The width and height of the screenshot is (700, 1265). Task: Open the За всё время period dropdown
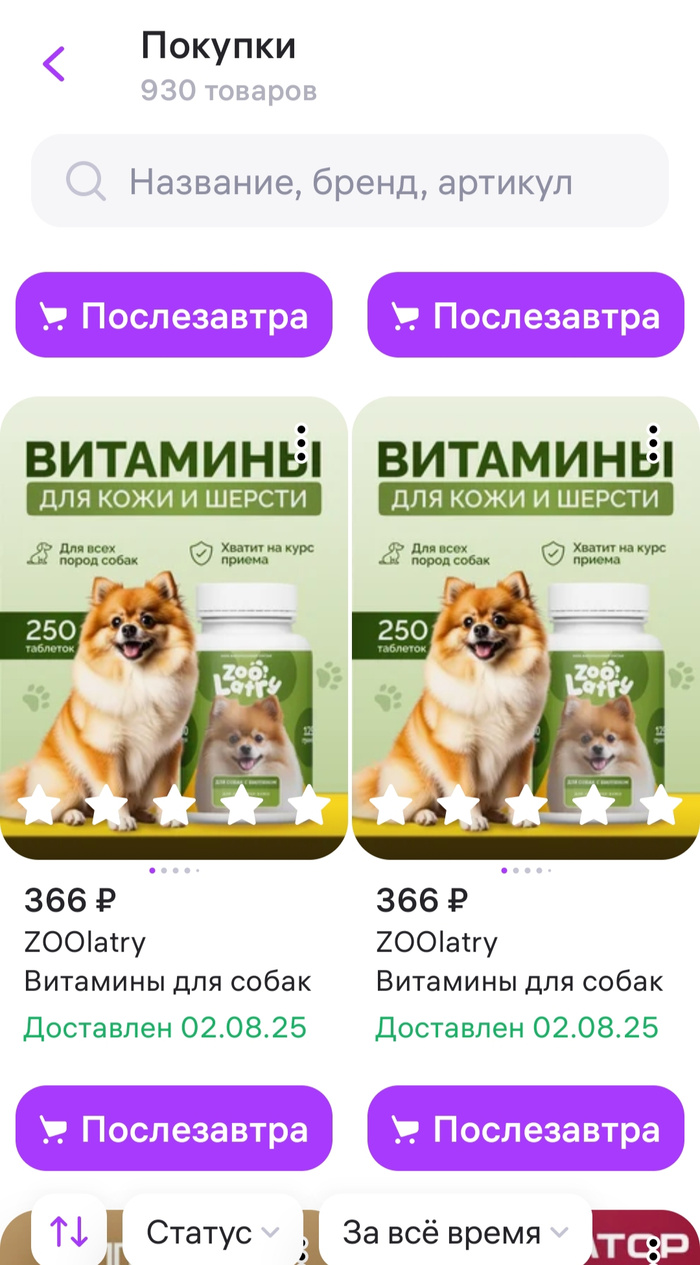pyautogui.click(x=455, y=1232)
